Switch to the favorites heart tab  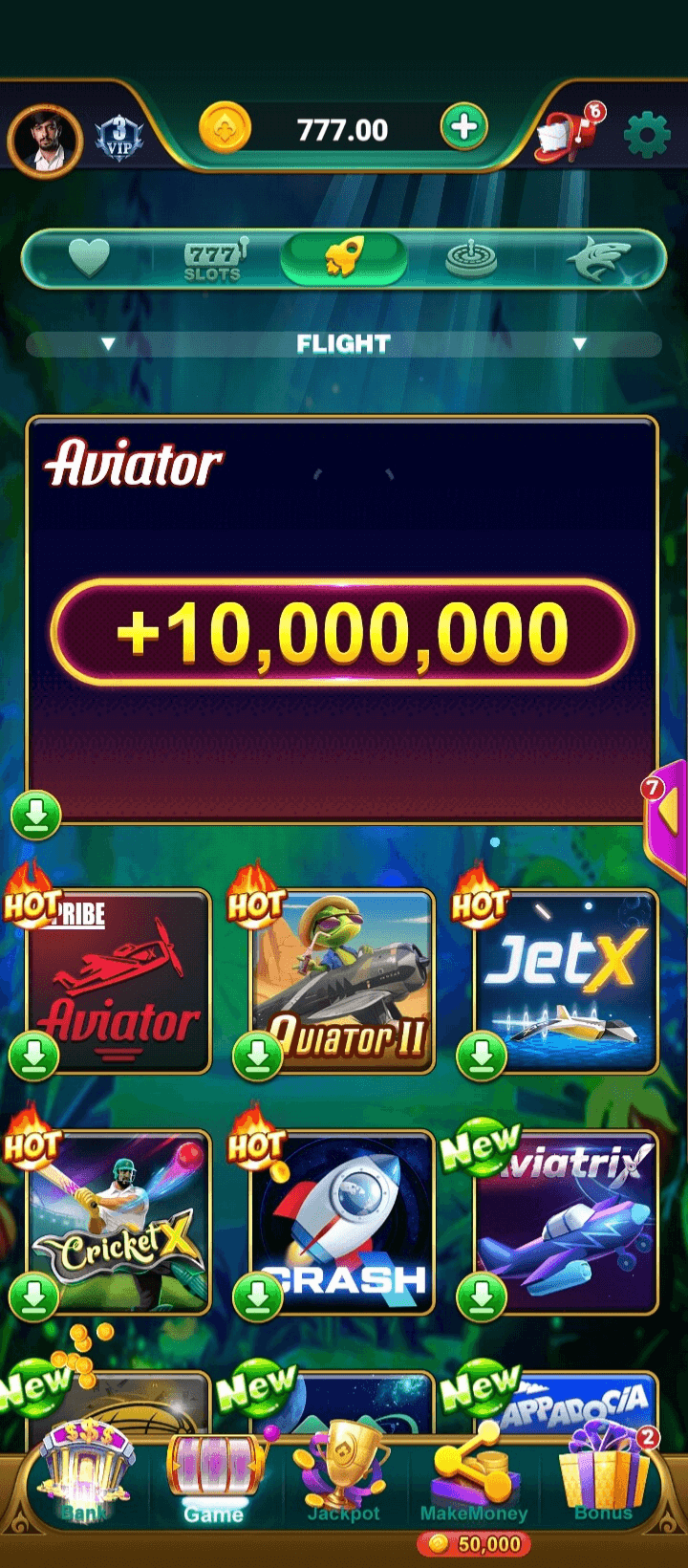coord(89,258)
